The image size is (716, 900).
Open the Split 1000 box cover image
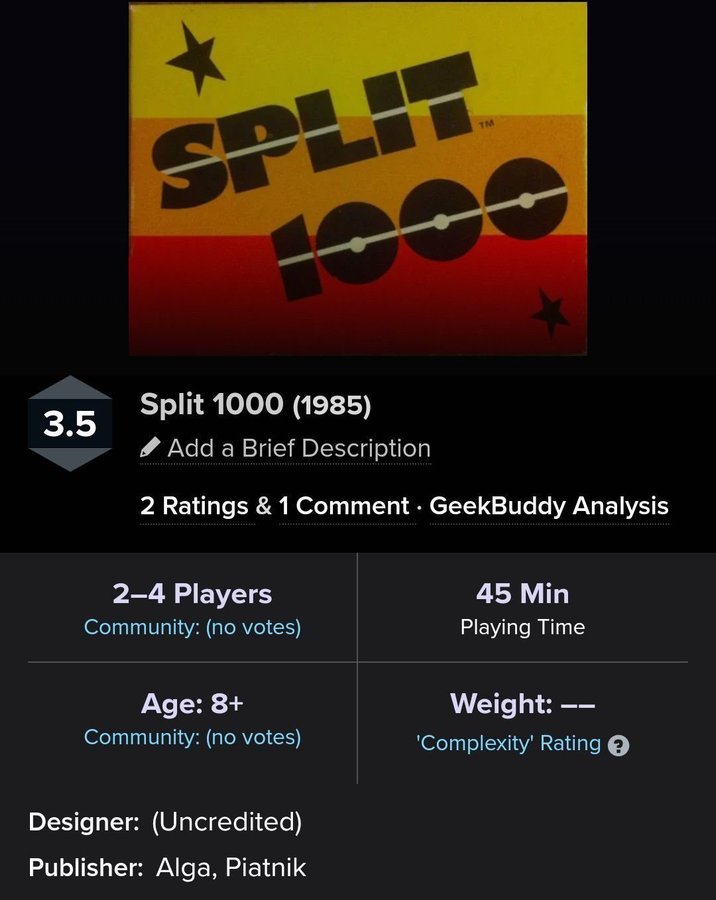click(x=357, y=178)
